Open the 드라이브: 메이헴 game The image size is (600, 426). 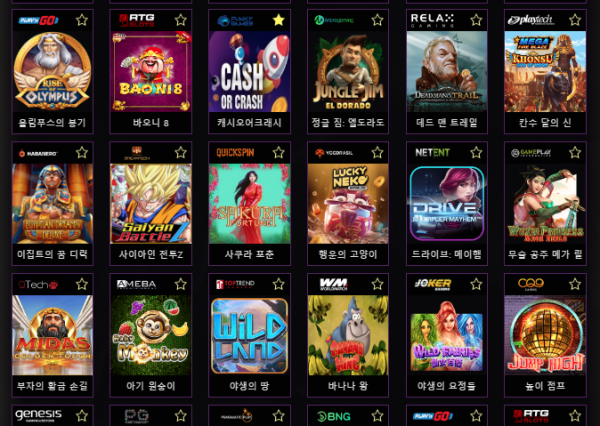pyautogui.click(x=446, y=204)
